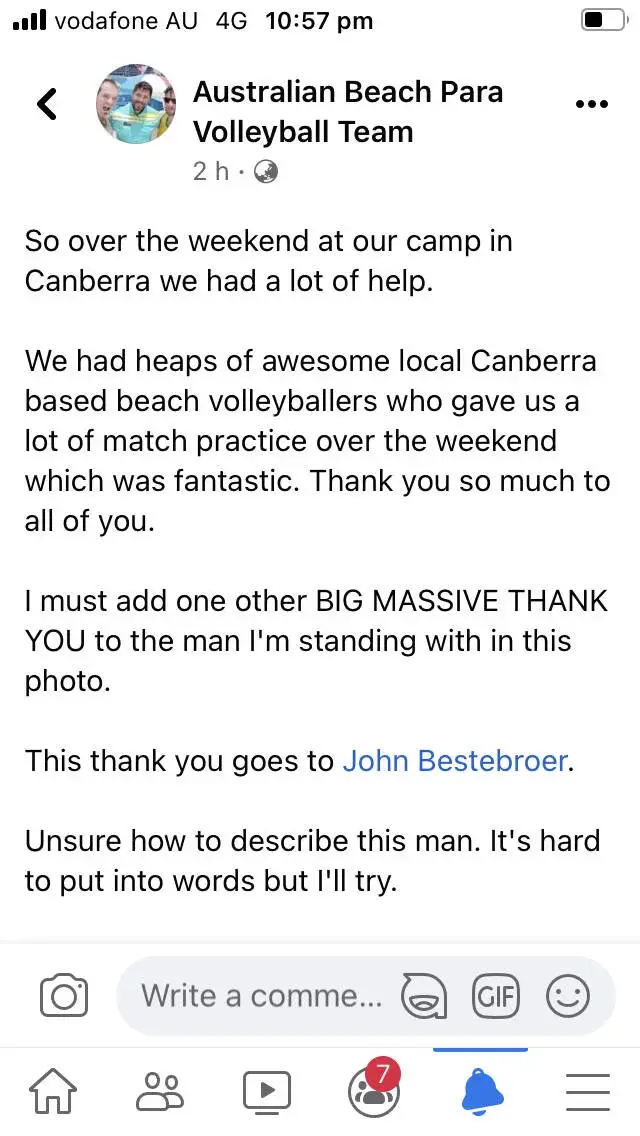Switch to the Friends tab
Screen dimensions: 640x1136
tap(159, 1092)
